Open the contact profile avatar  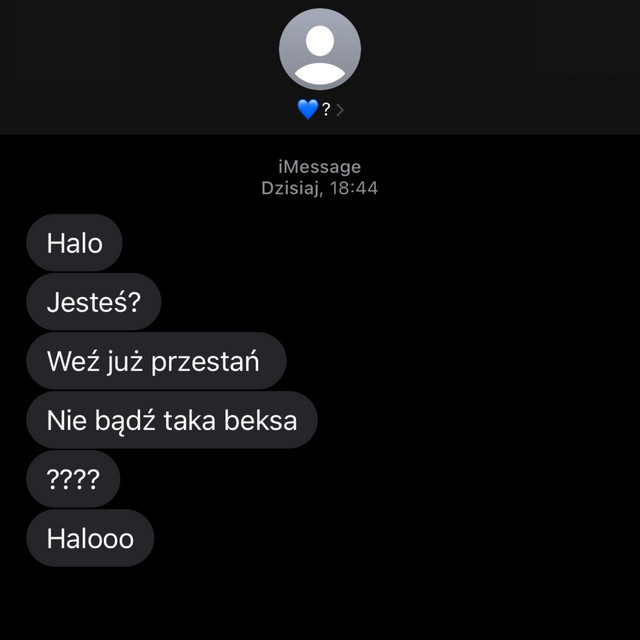(x=320, y=49)
